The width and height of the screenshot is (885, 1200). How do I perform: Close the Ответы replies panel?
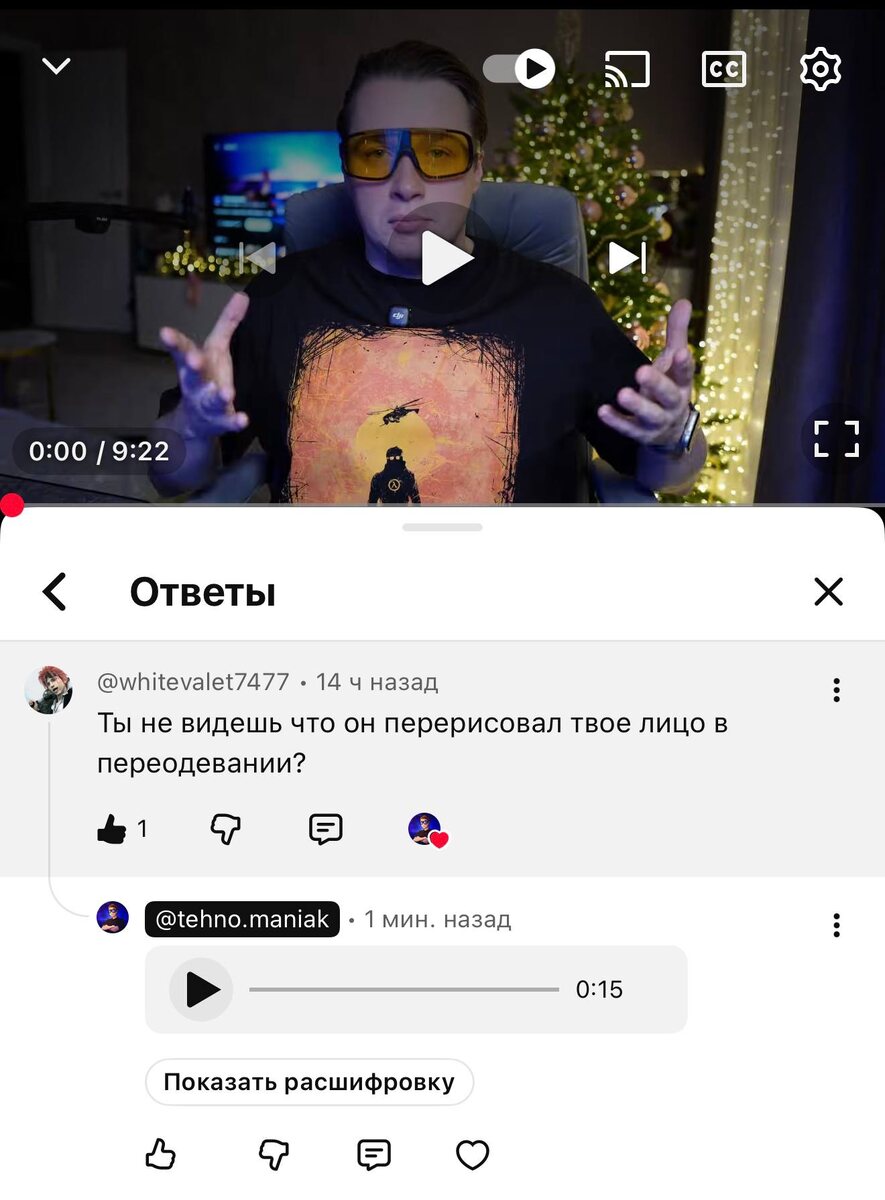click(829, 592)
